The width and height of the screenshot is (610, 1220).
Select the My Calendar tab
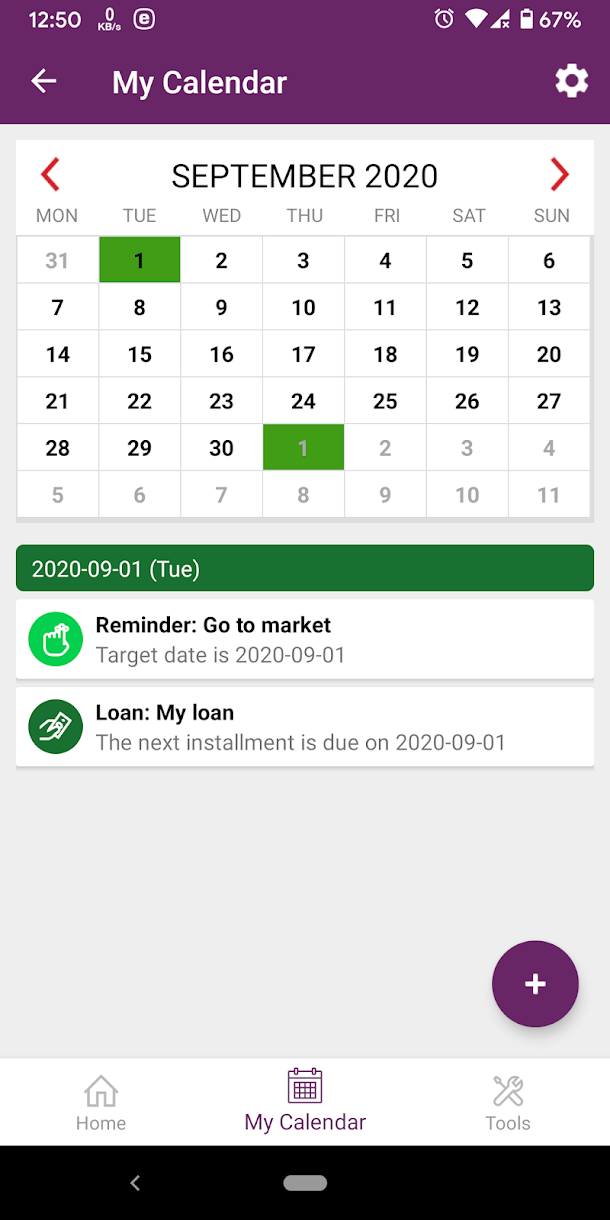tap(305, 1101)
